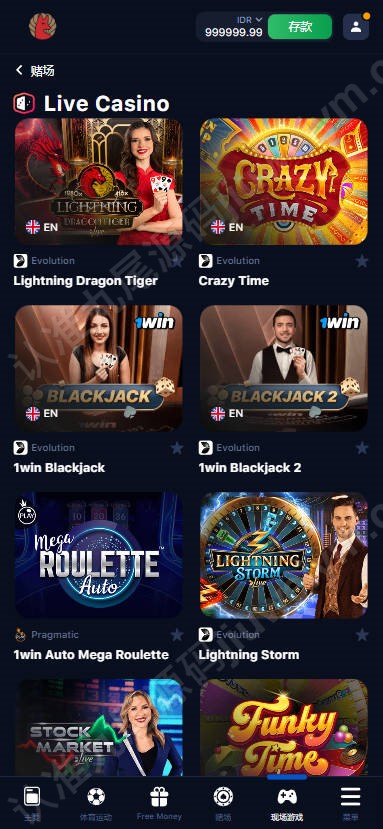Favorite 1win Auto Mega Roulette
Screen dimensions: 383x829
click(x=177, y=634)
